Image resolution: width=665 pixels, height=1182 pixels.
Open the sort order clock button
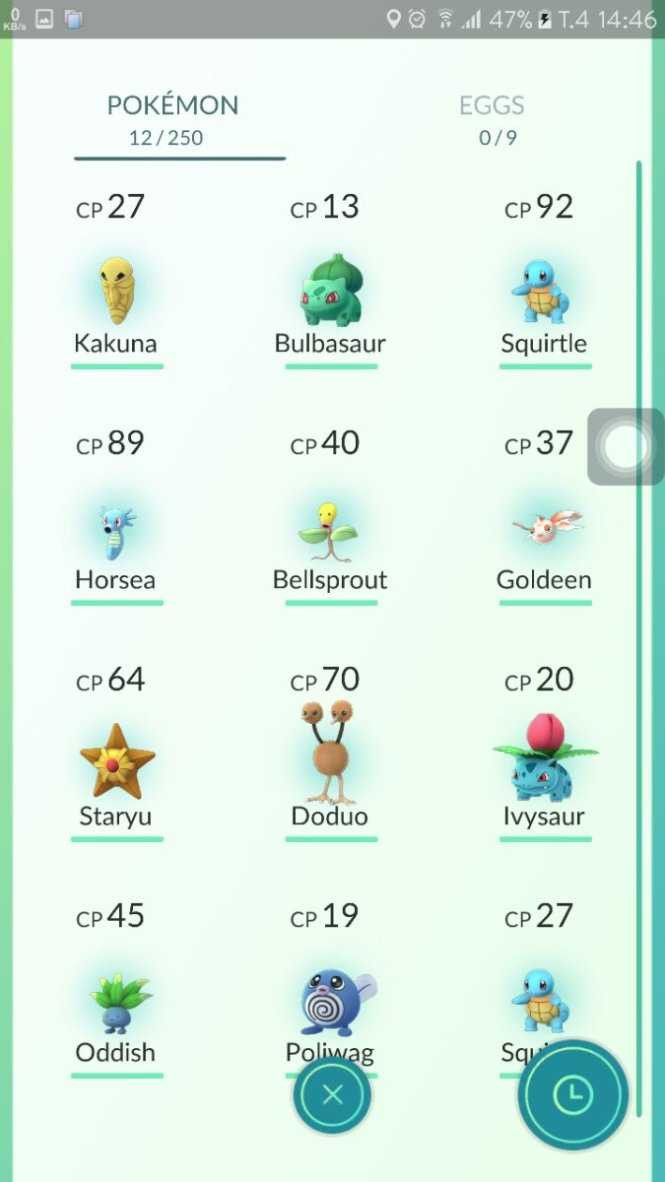572,1096
